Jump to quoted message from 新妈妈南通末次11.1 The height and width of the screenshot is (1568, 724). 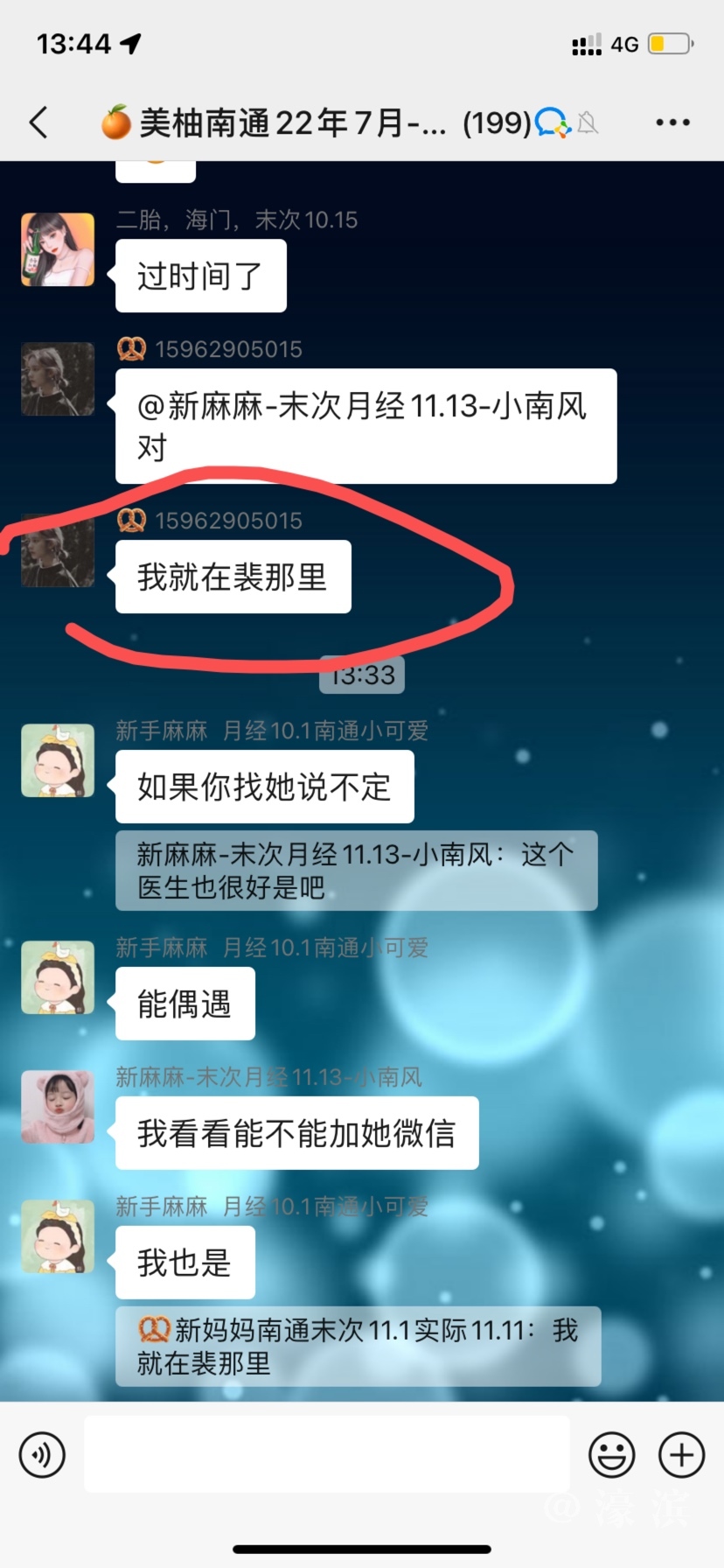click(358, 1347)
